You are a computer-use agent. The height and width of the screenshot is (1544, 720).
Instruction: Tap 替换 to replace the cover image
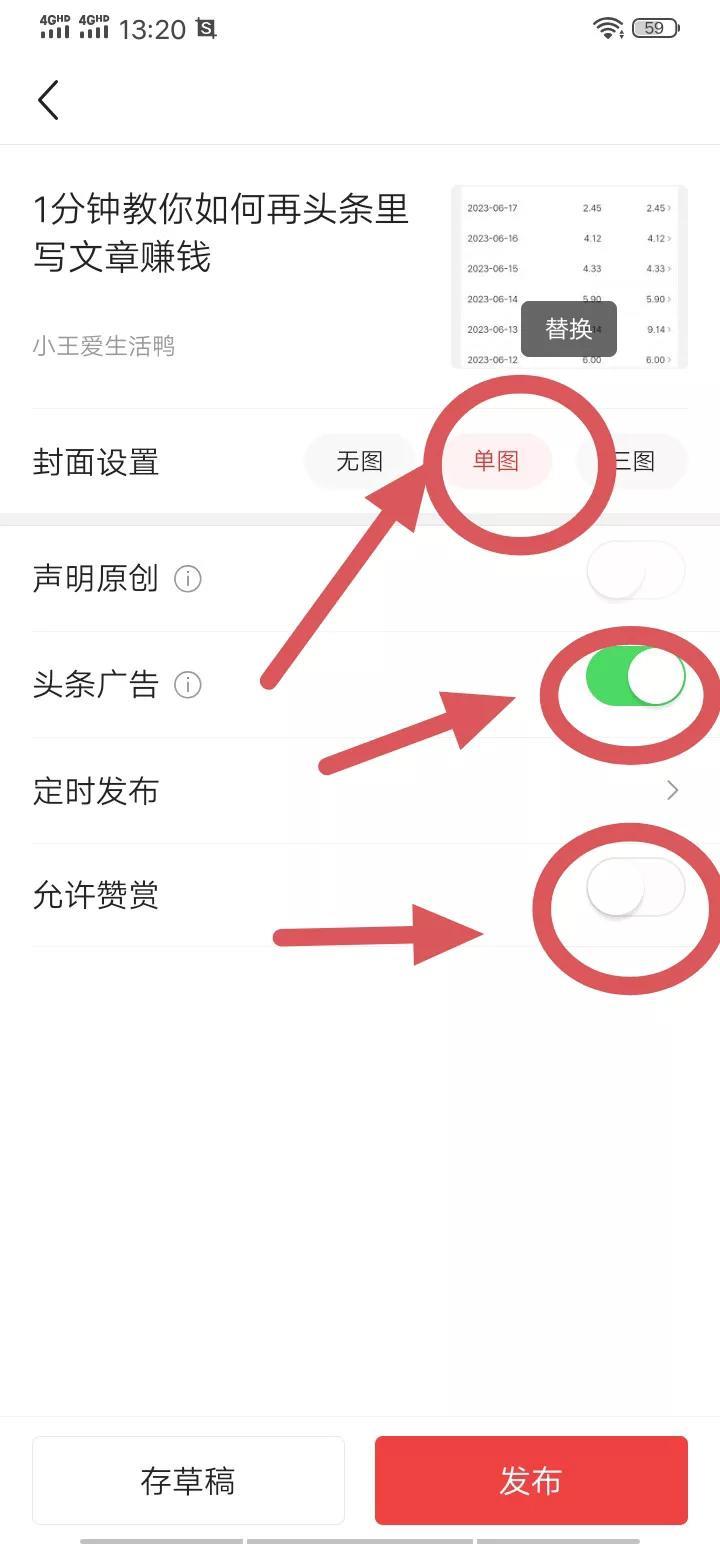point(568,328)
